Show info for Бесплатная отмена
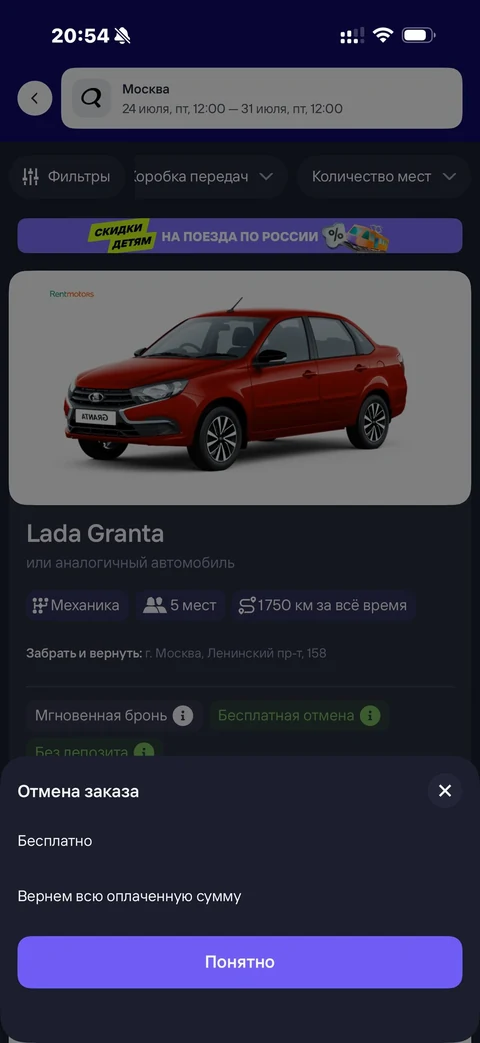Screen dimensions: 480x1043 370,716
